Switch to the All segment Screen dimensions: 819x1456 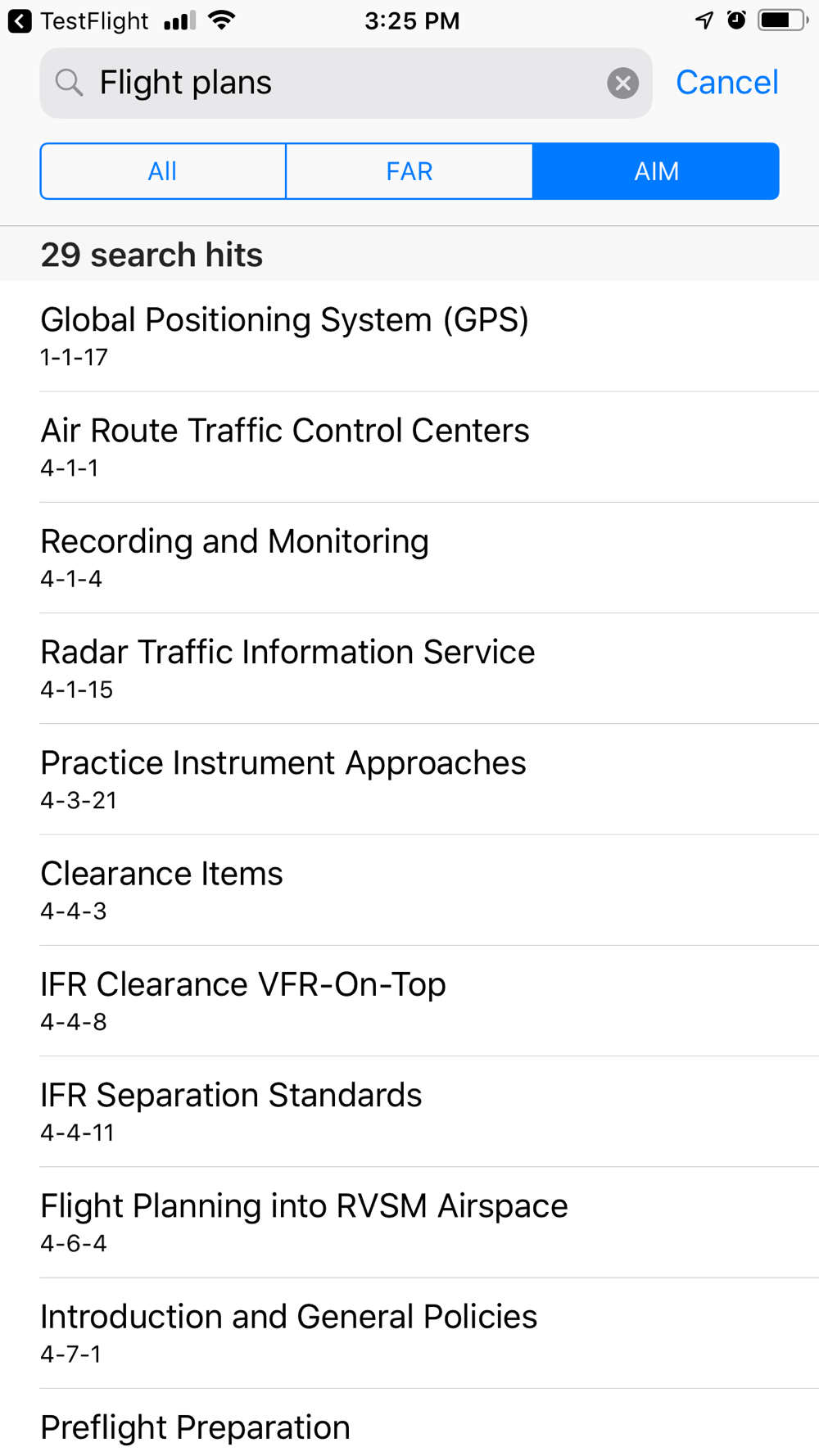163,171
